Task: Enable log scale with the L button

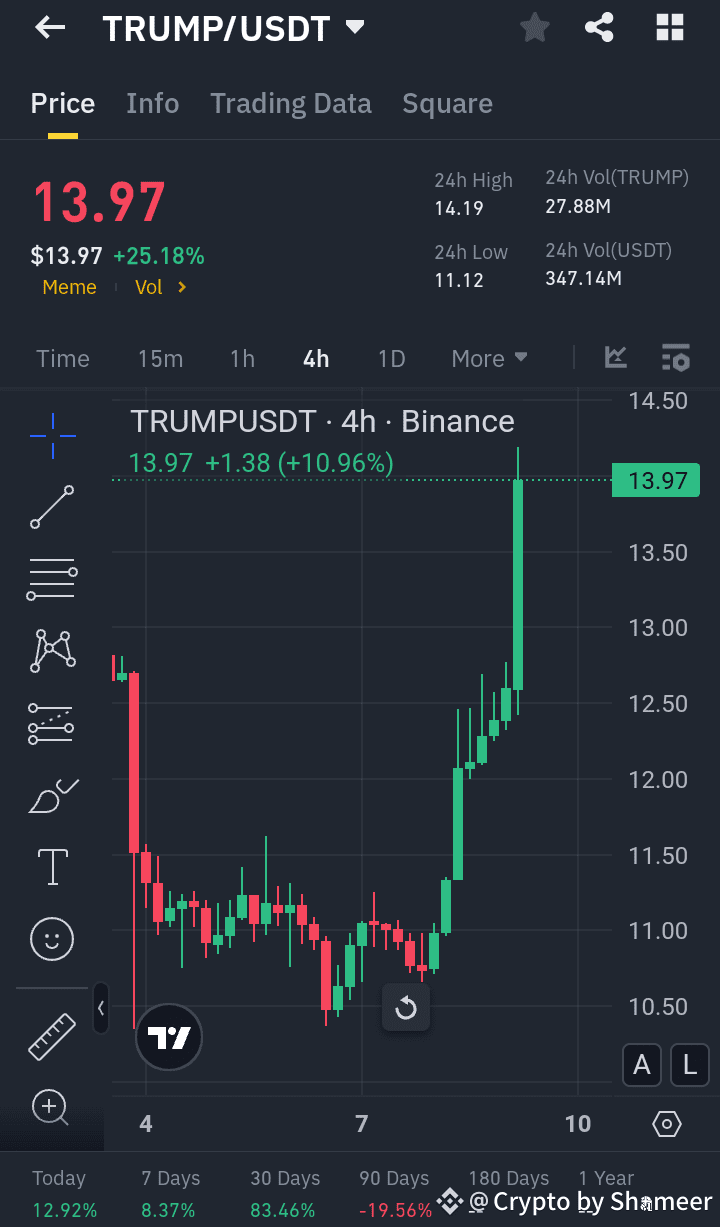Action: click(690, 1065)
